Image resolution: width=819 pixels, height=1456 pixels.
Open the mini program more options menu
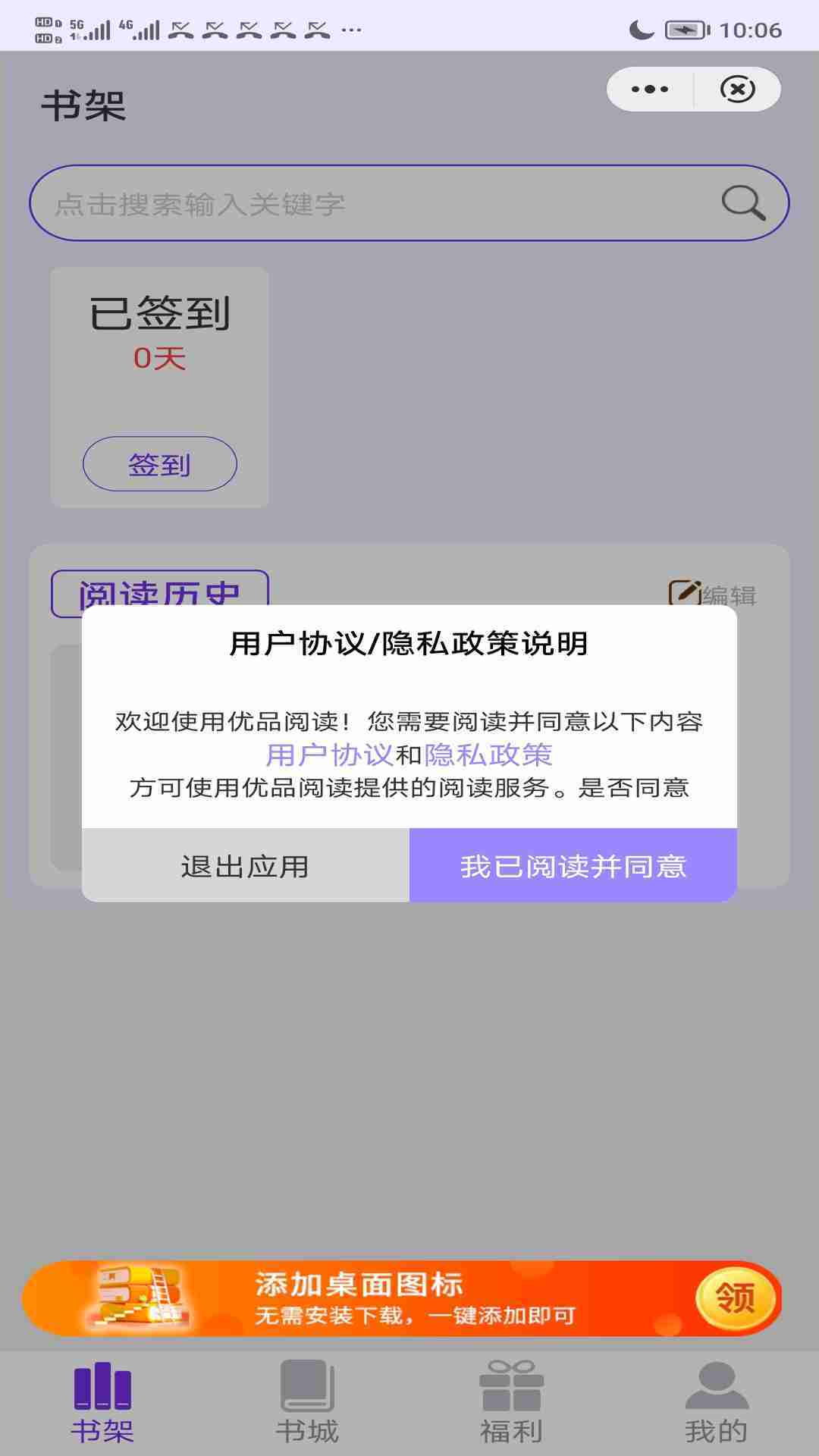pyautogui.click(x=650, y=89)
